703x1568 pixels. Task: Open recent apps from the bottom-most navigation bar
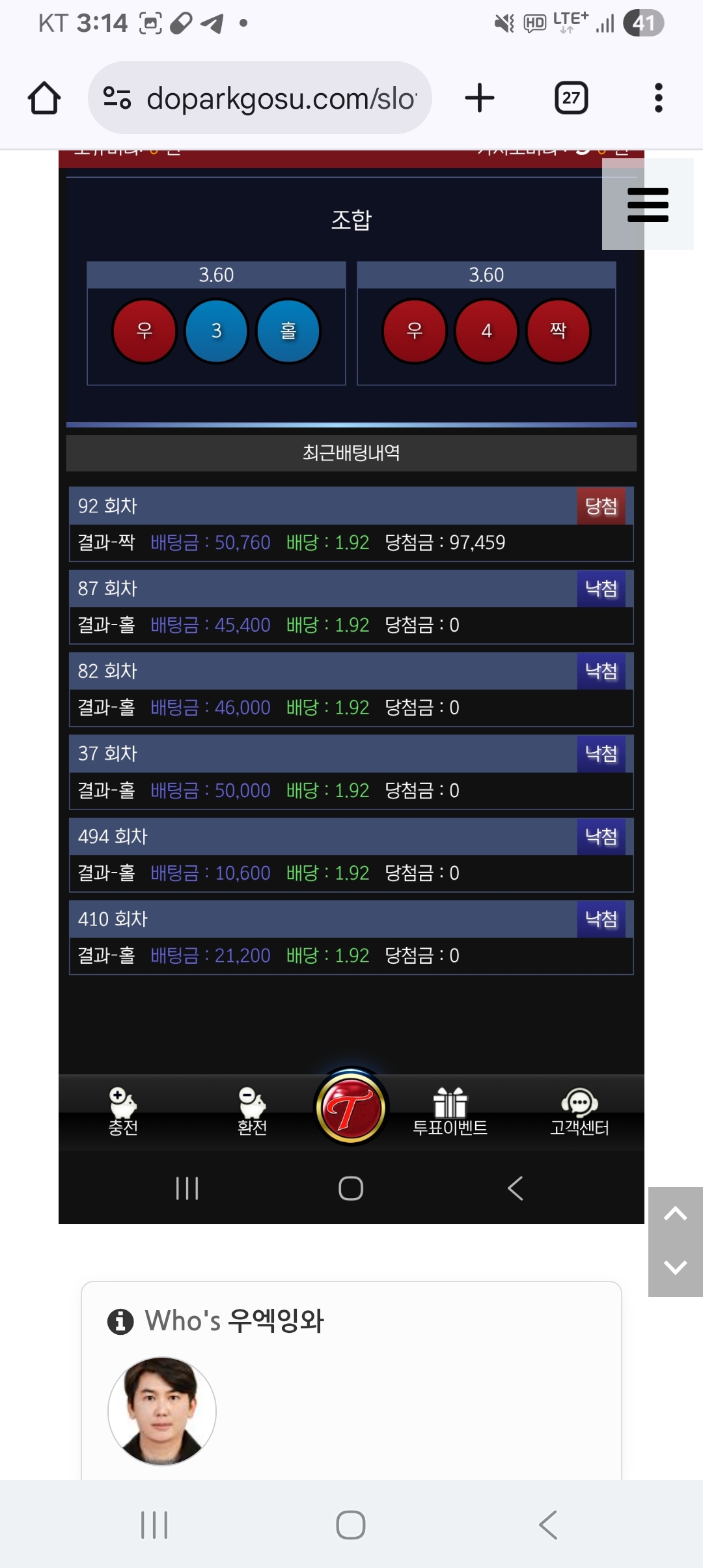(154, 1525)
